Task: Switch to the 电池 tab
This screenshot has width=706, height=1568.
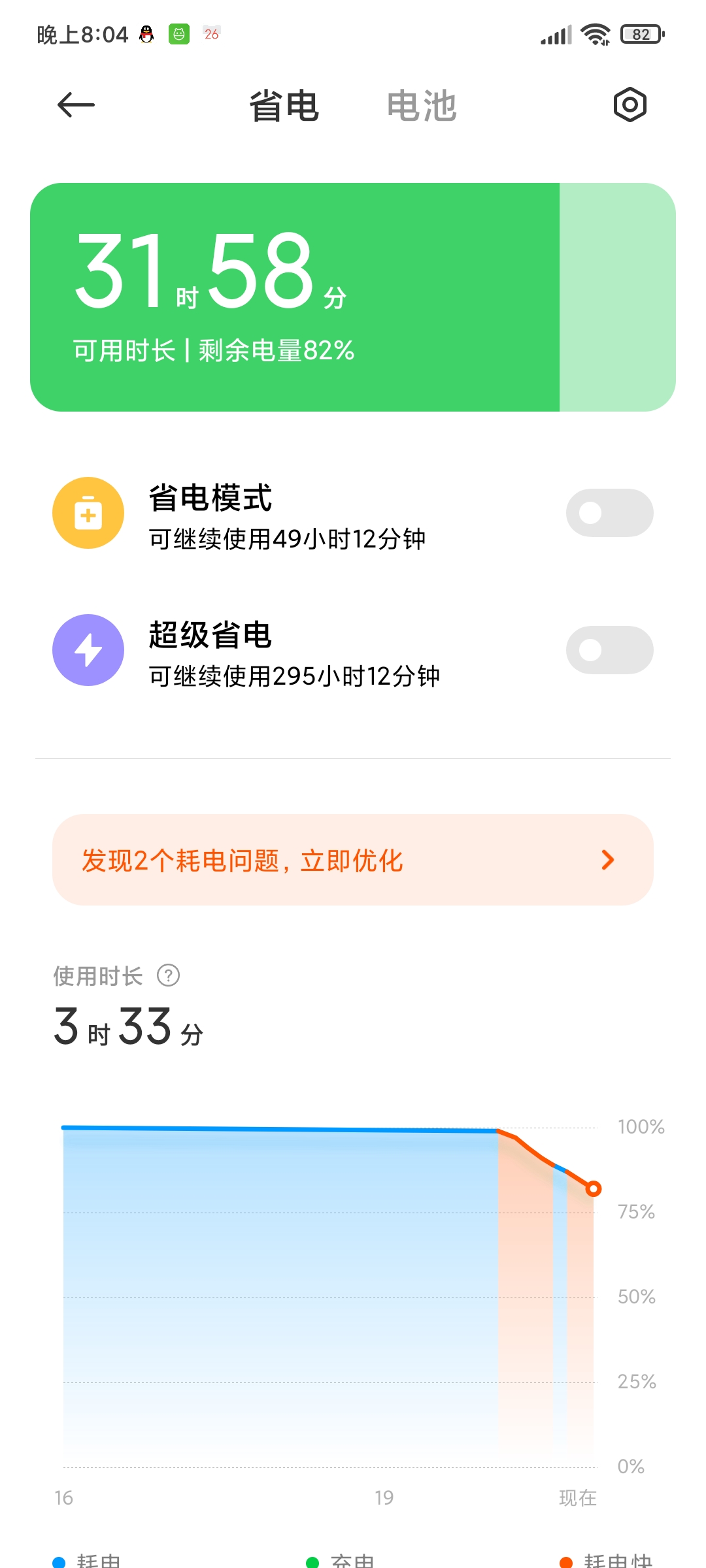Action: (x=422, y=105)
